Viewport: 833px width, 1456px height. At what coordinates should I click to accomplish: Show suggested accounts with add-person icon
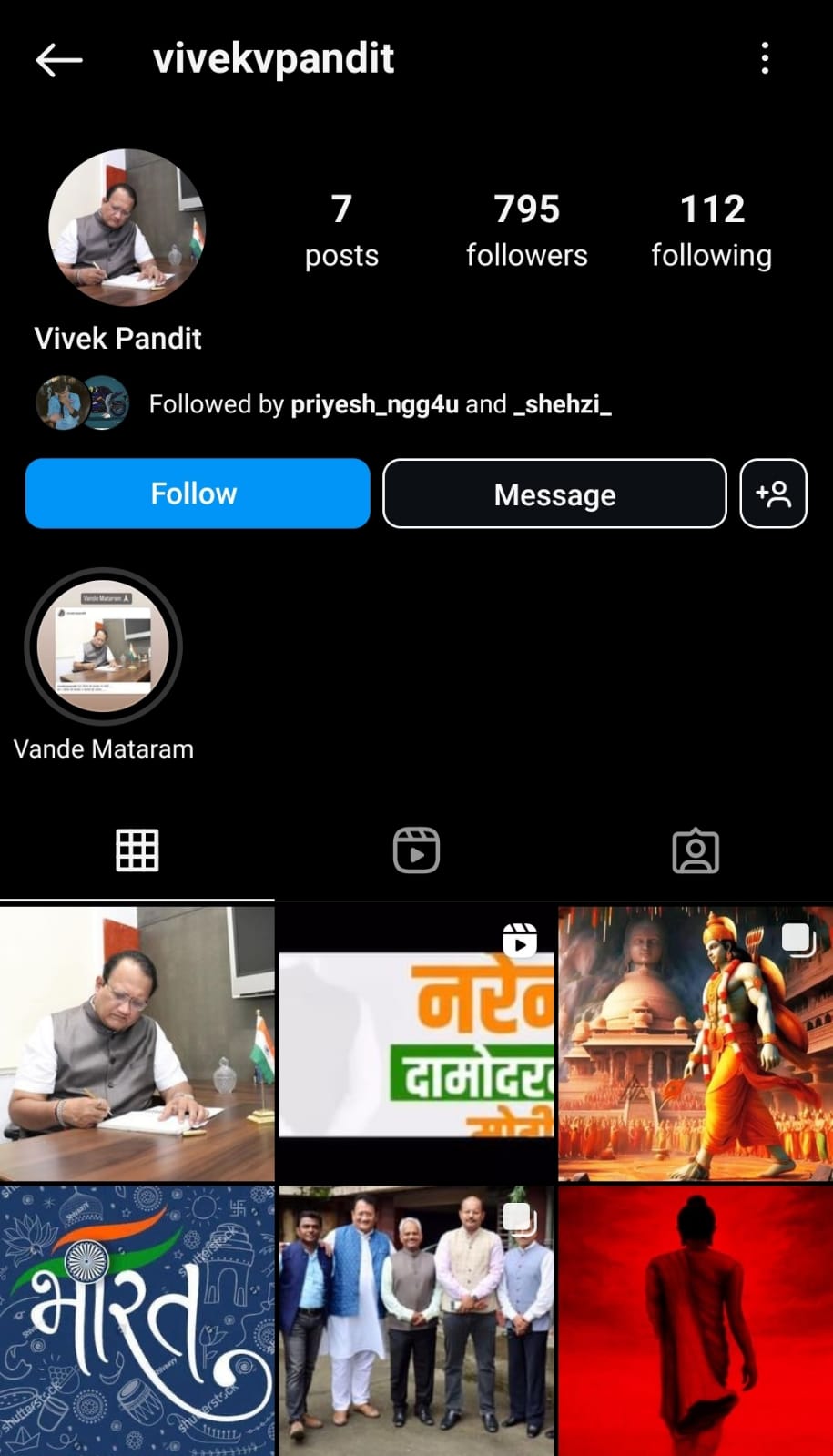coord(773,494)
